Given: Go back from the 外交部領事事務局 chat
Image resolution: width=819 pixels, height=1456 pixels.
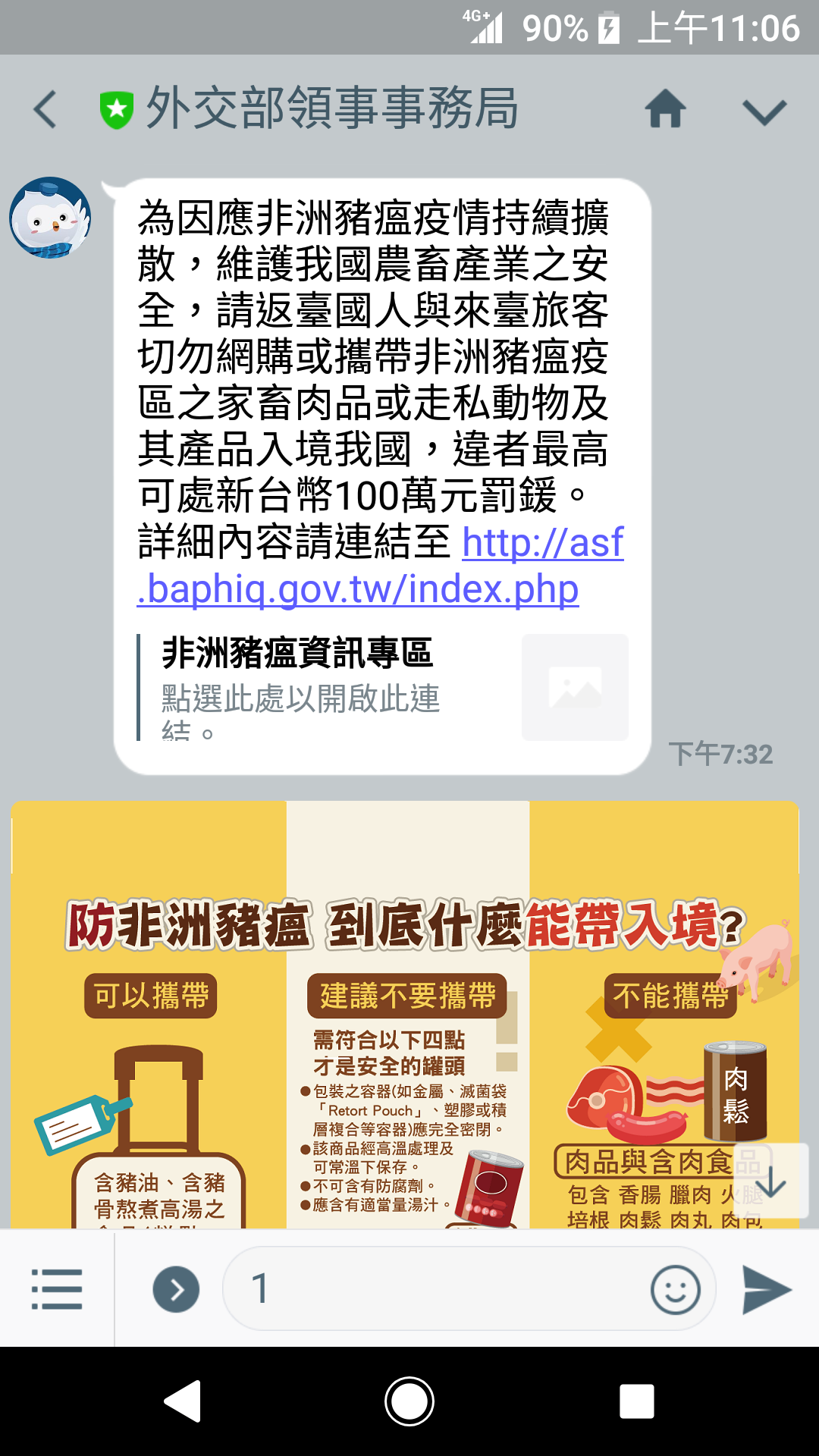Looking at the screenshot, I should click(x=45, y=109).
